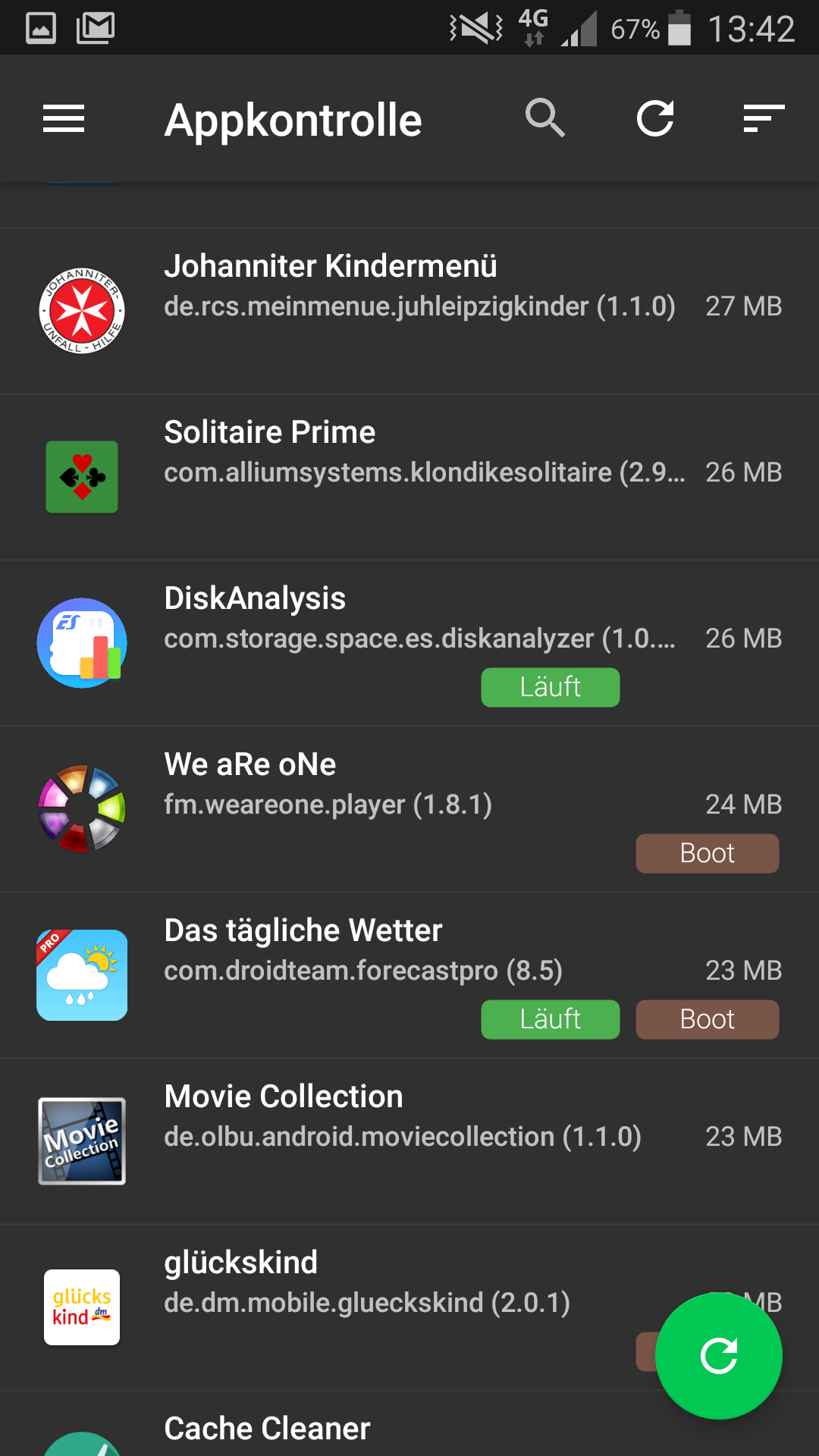The height and width of the screenshot is (1456, 819).
Task: Tap the green floating refresh button
Action: coord(718,1356)
